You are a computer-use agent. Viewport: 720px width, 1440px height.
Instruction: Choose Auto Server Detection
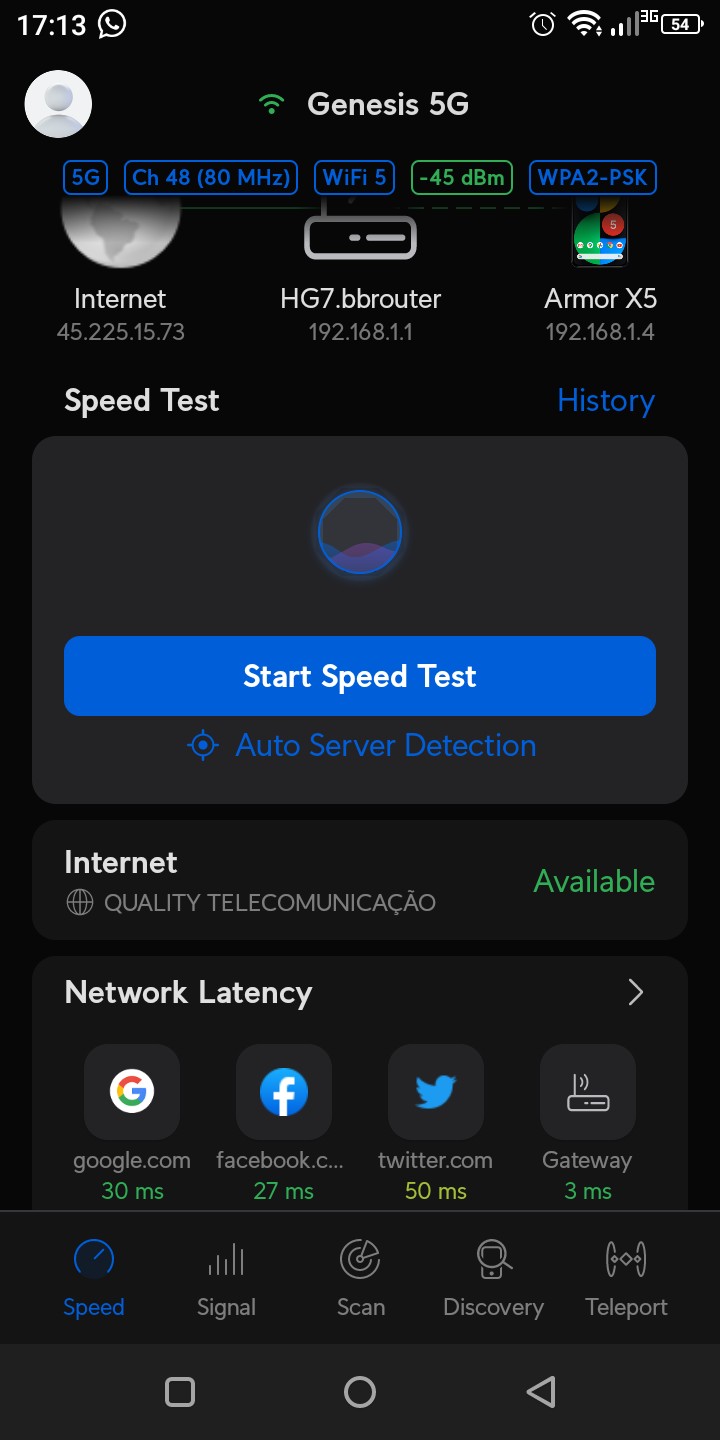tap(362, 746)
